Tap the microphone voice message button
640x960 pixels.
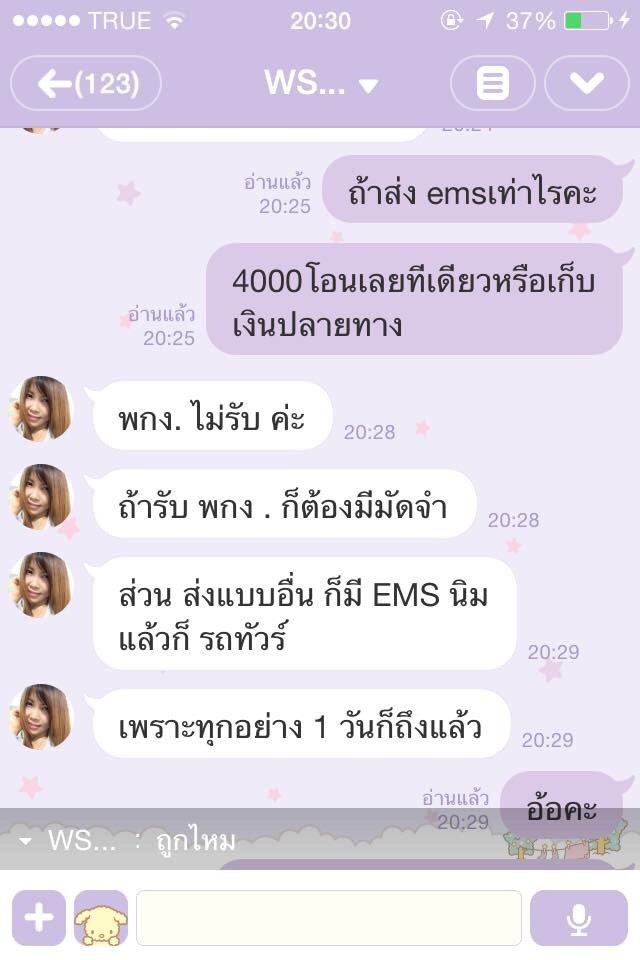[579, 918]
